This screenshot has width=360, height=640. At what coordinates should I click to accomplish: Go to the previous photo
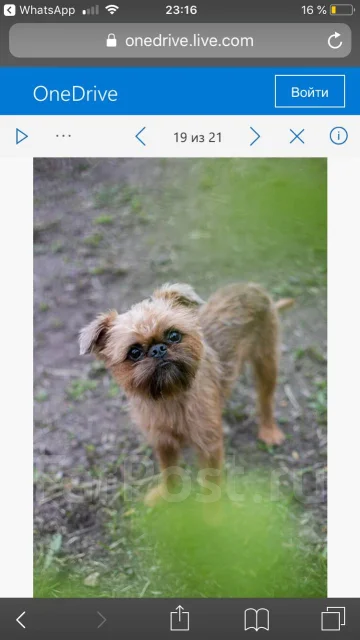[140, 136]
